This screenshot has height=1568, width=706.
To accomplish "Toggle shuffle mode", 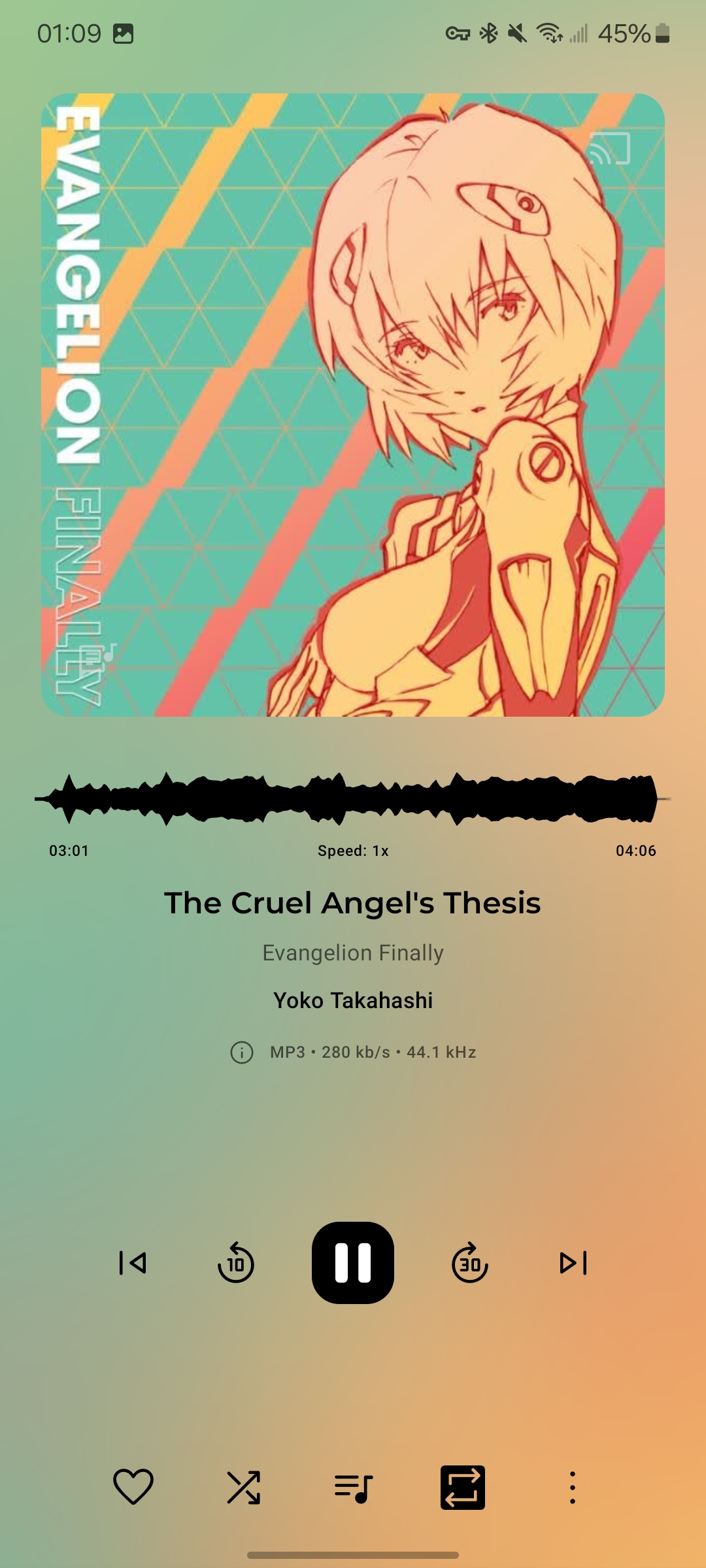I will [x=243, y=1488].
